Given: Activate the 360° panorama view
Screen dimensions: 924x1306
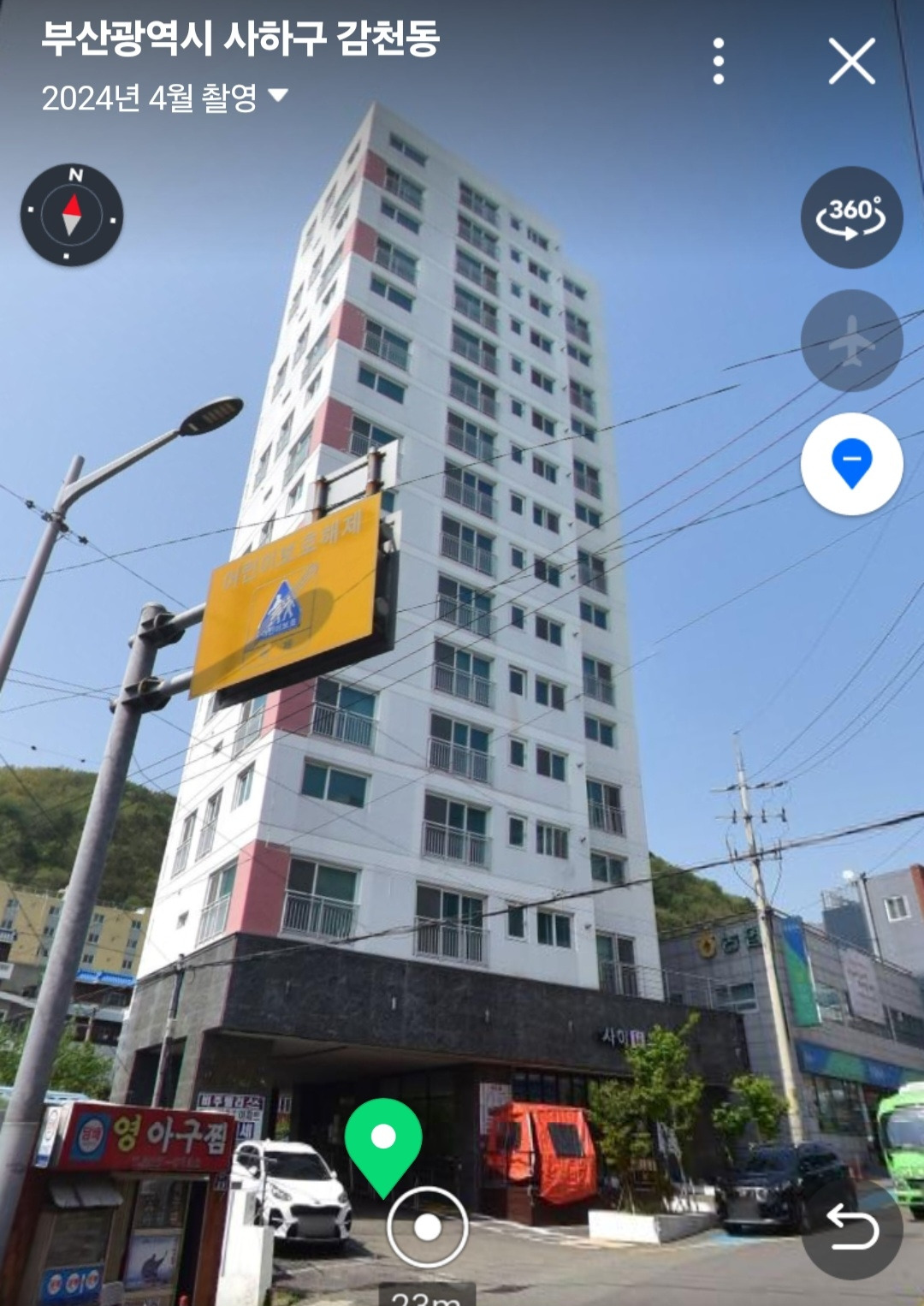Looking at the screenshot, I should pyautogui.click(x=850, y=217).
